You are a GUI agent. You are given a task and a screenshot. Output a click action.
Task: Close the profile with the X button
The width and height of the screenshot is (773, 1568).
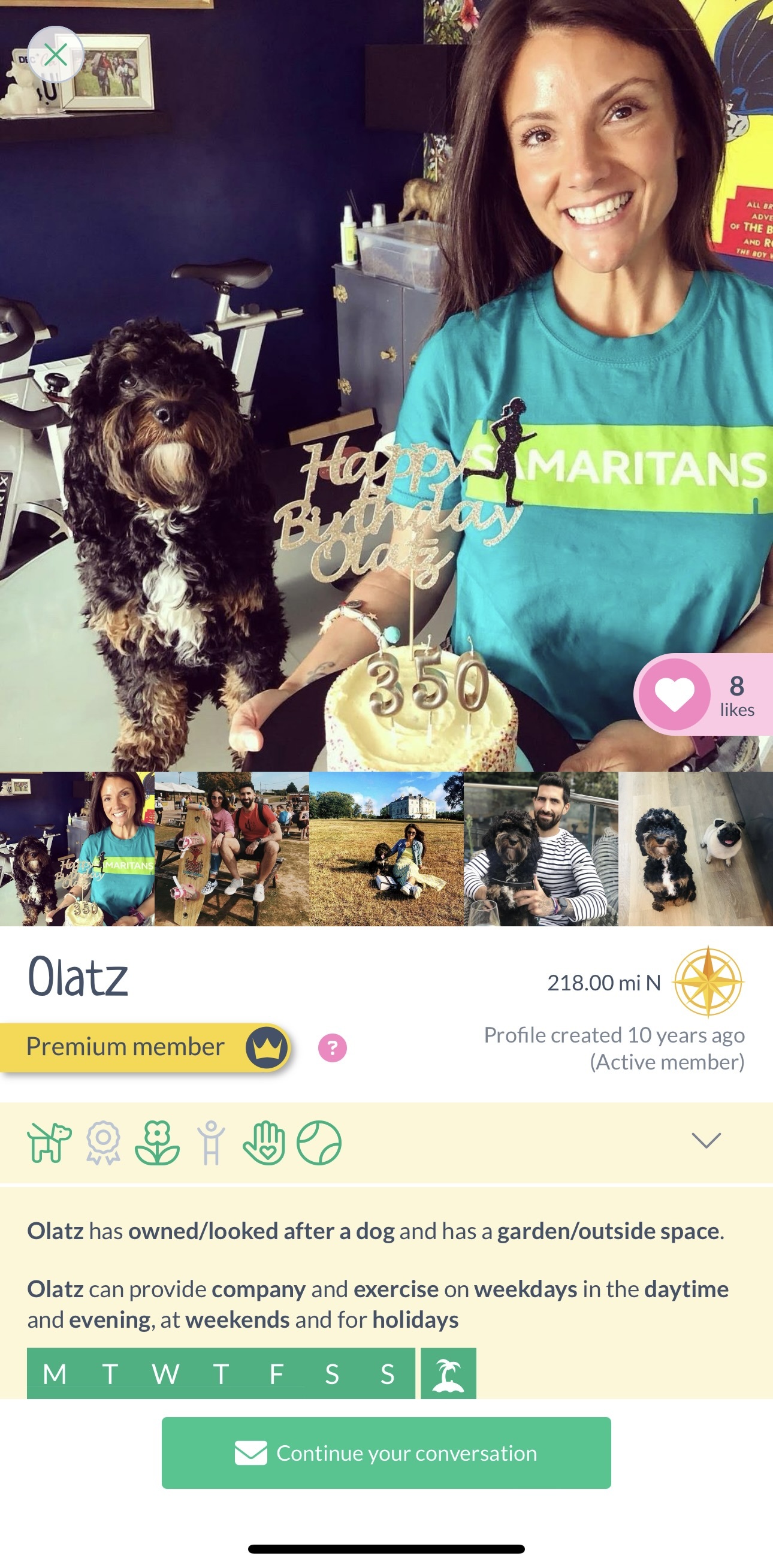click(x=55, y=55)
